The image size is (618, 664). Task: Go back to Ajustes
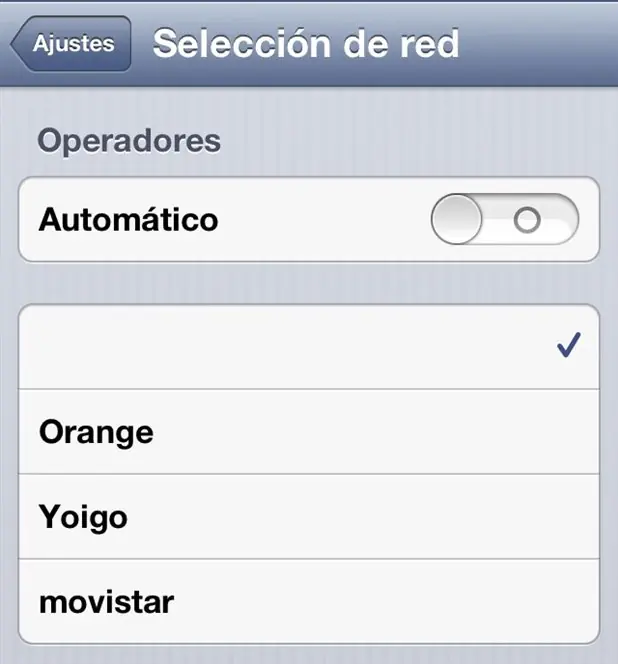[72, 45]
